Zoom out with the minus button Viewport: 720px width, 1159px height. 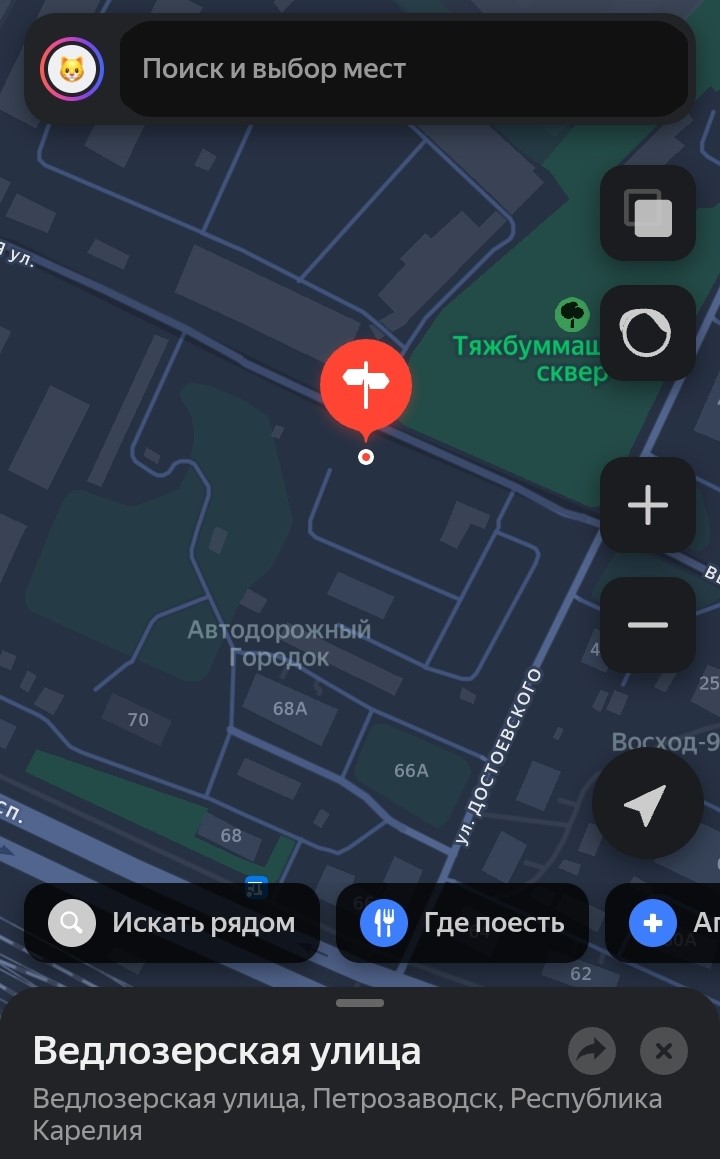click(x=647, y=625)
